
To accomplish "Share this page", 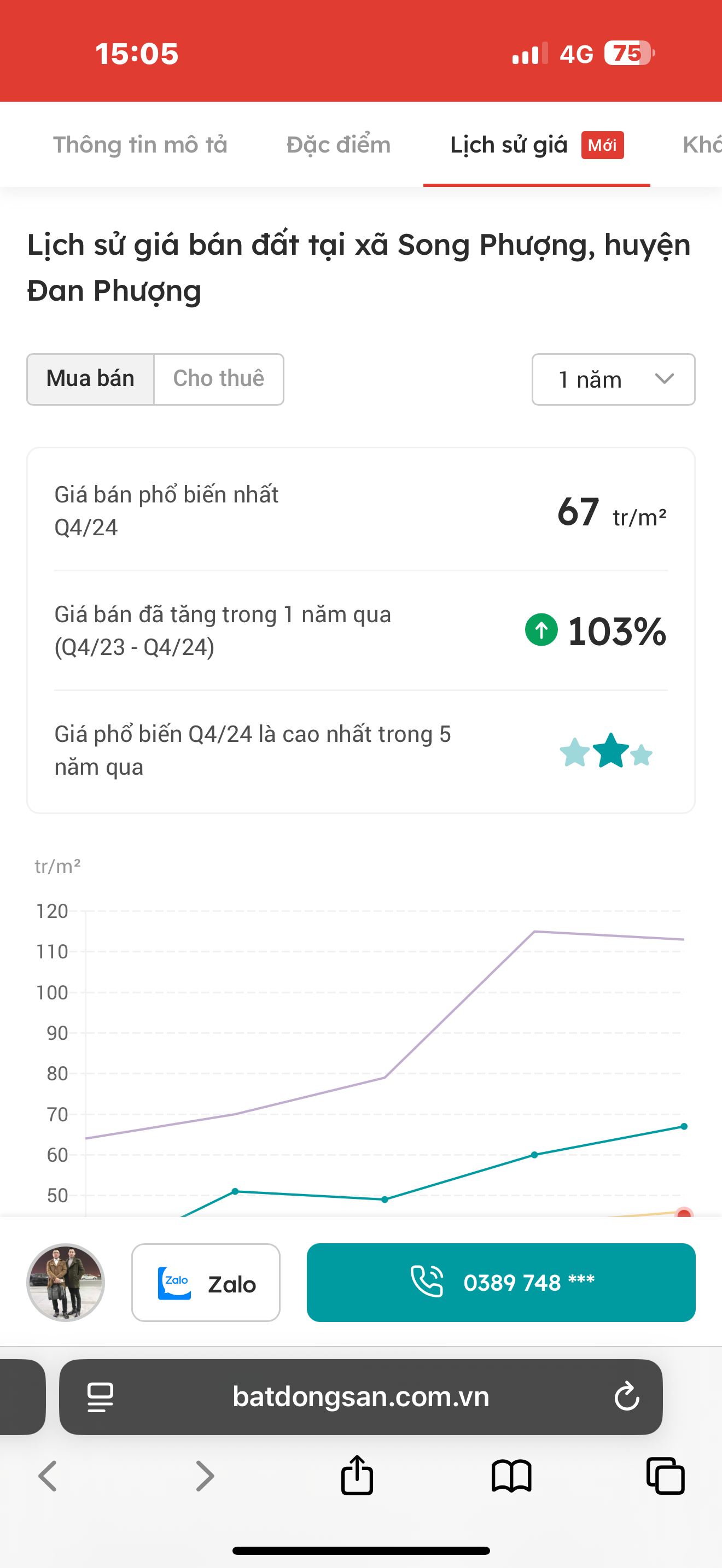I will click(357, 1475).
